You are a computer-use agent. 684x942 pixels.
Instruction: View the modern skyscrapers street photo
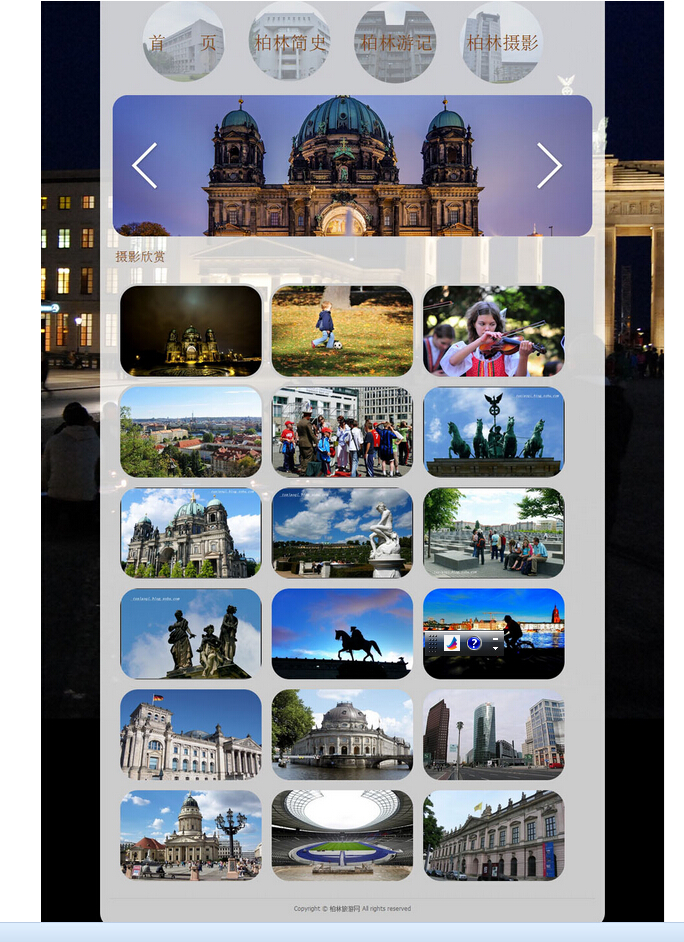(493, 735)
